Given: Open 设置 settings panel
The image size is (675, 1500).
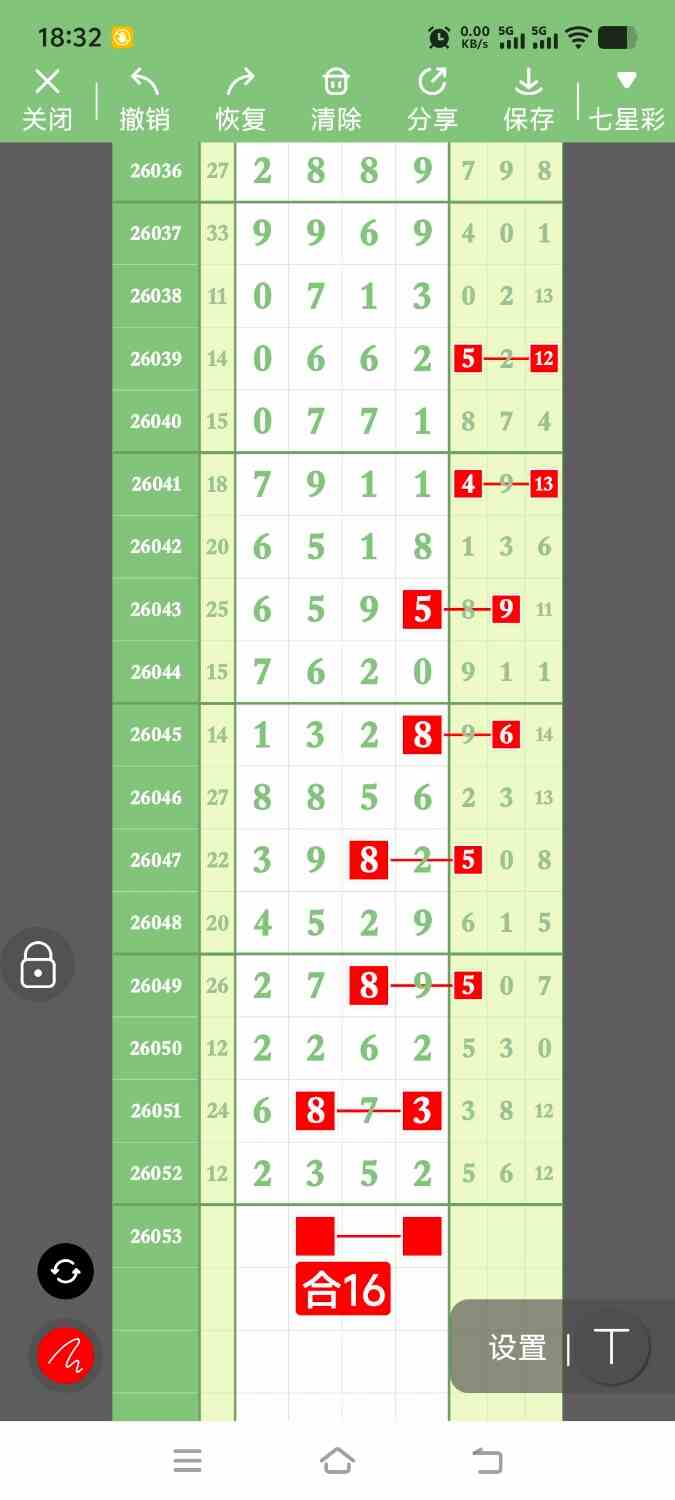Looking at the screenshot, I should point(517,1348).
